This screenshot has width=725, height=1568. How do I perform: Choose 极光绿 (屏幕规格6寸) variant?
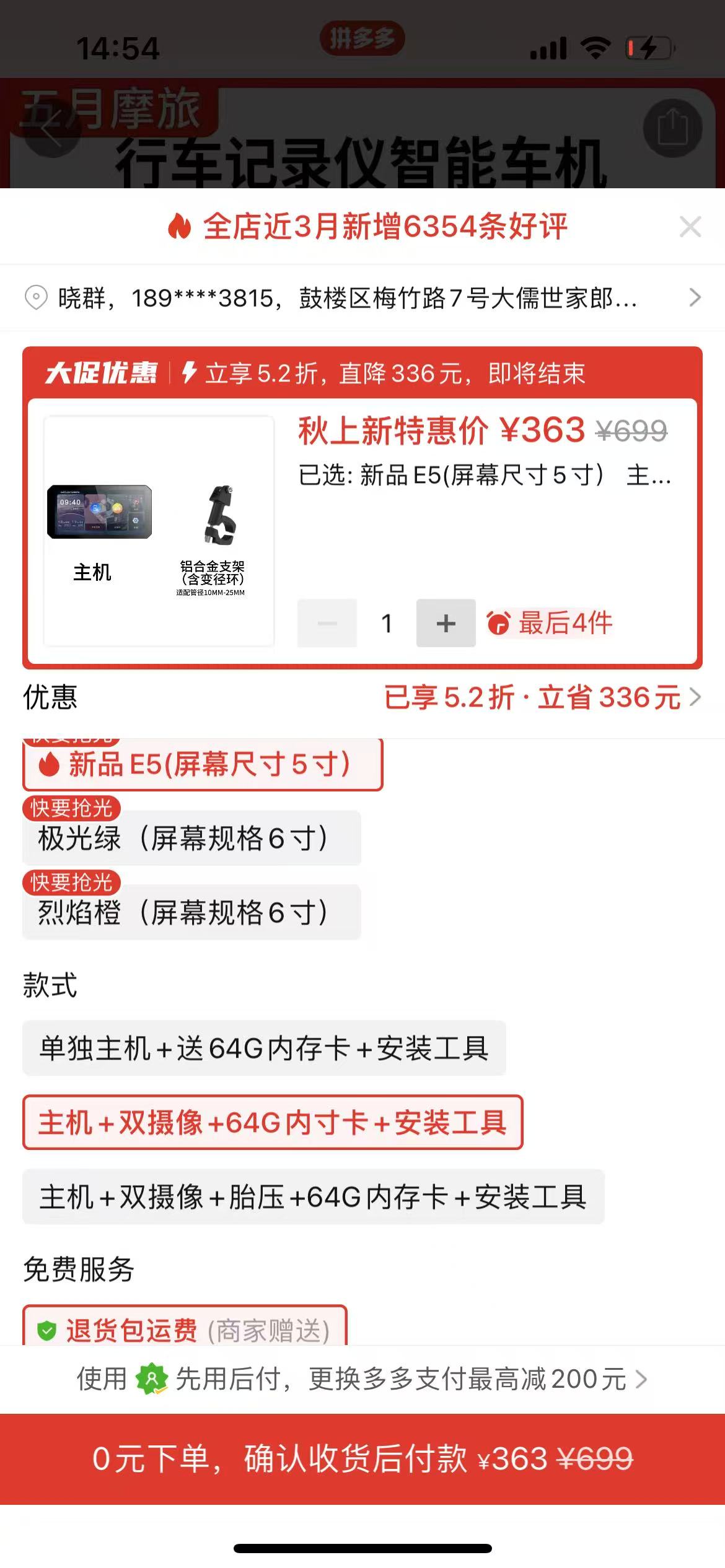pos(191,839)
